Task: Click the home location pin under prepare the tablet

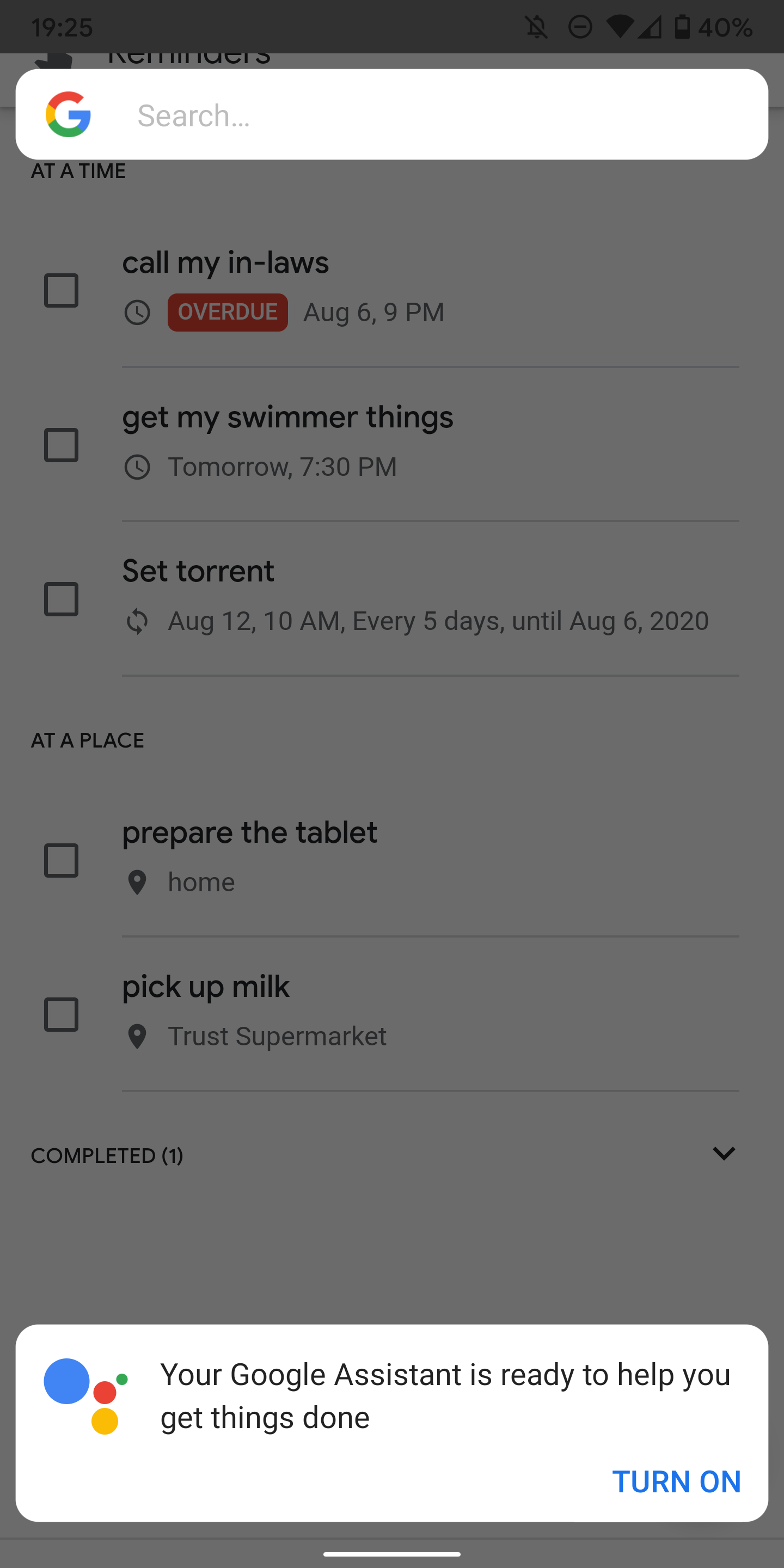Action: tap(138, 882)
